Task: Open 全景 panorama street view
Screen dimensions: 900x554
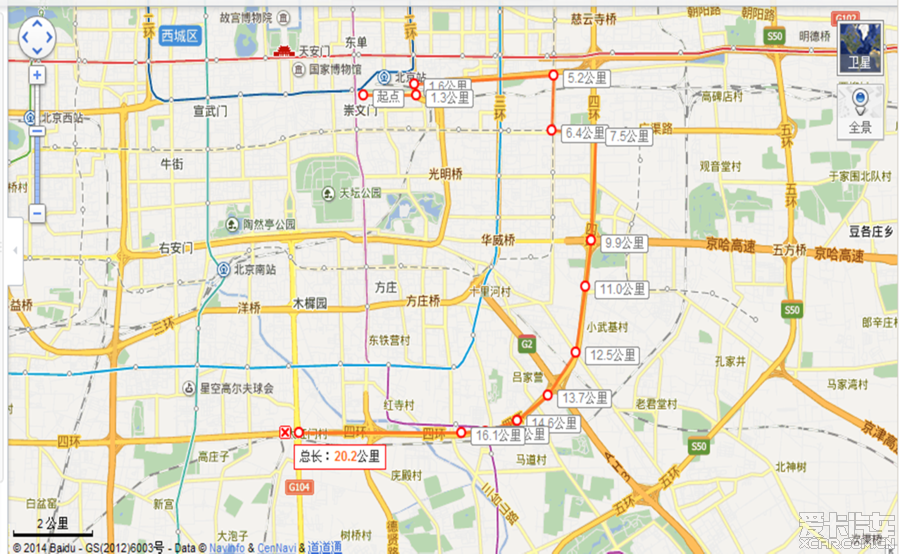Action: pos(860,112)
